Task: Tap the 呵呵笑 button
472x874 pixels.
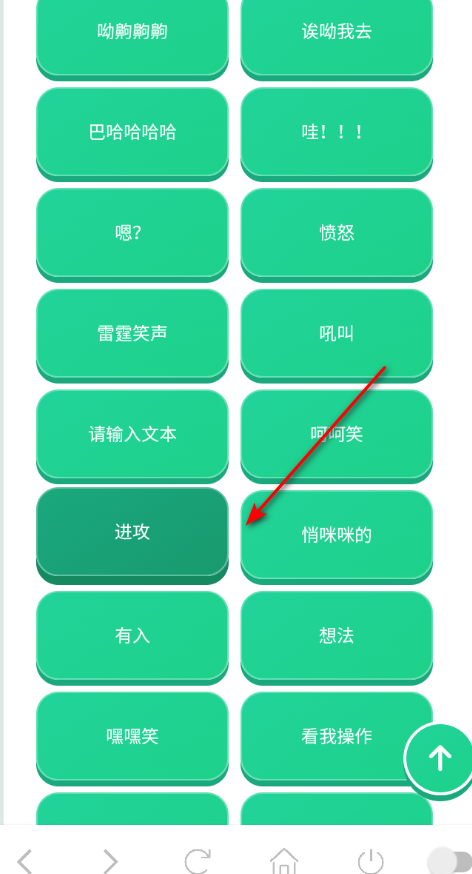Action: [337, 436]
